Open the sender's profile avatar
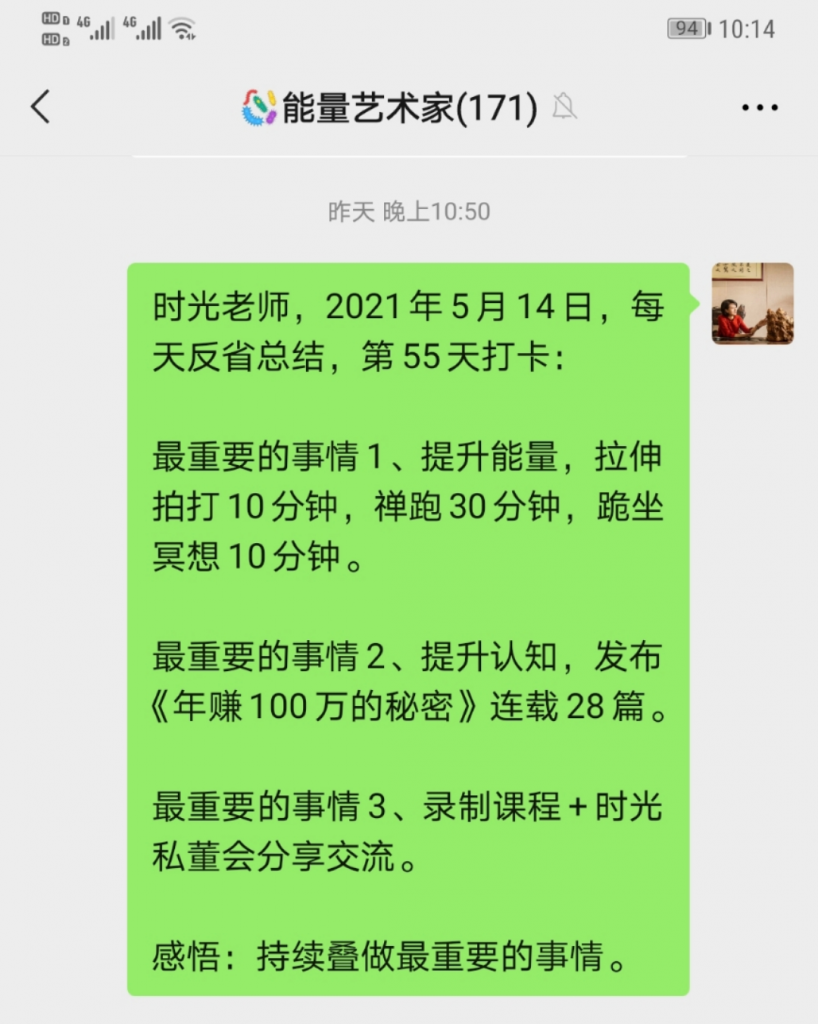This screenshot has height=1024, width=818. point(752,304)
